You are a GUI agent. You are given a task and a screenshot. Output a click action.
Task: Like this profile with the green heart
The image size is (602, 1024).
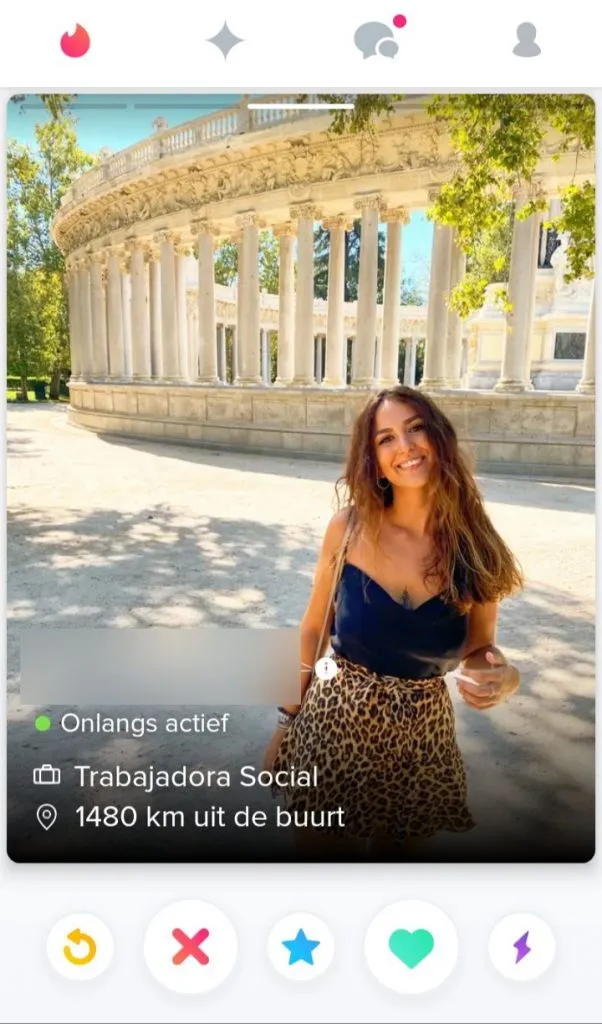(x=411, y=947)
